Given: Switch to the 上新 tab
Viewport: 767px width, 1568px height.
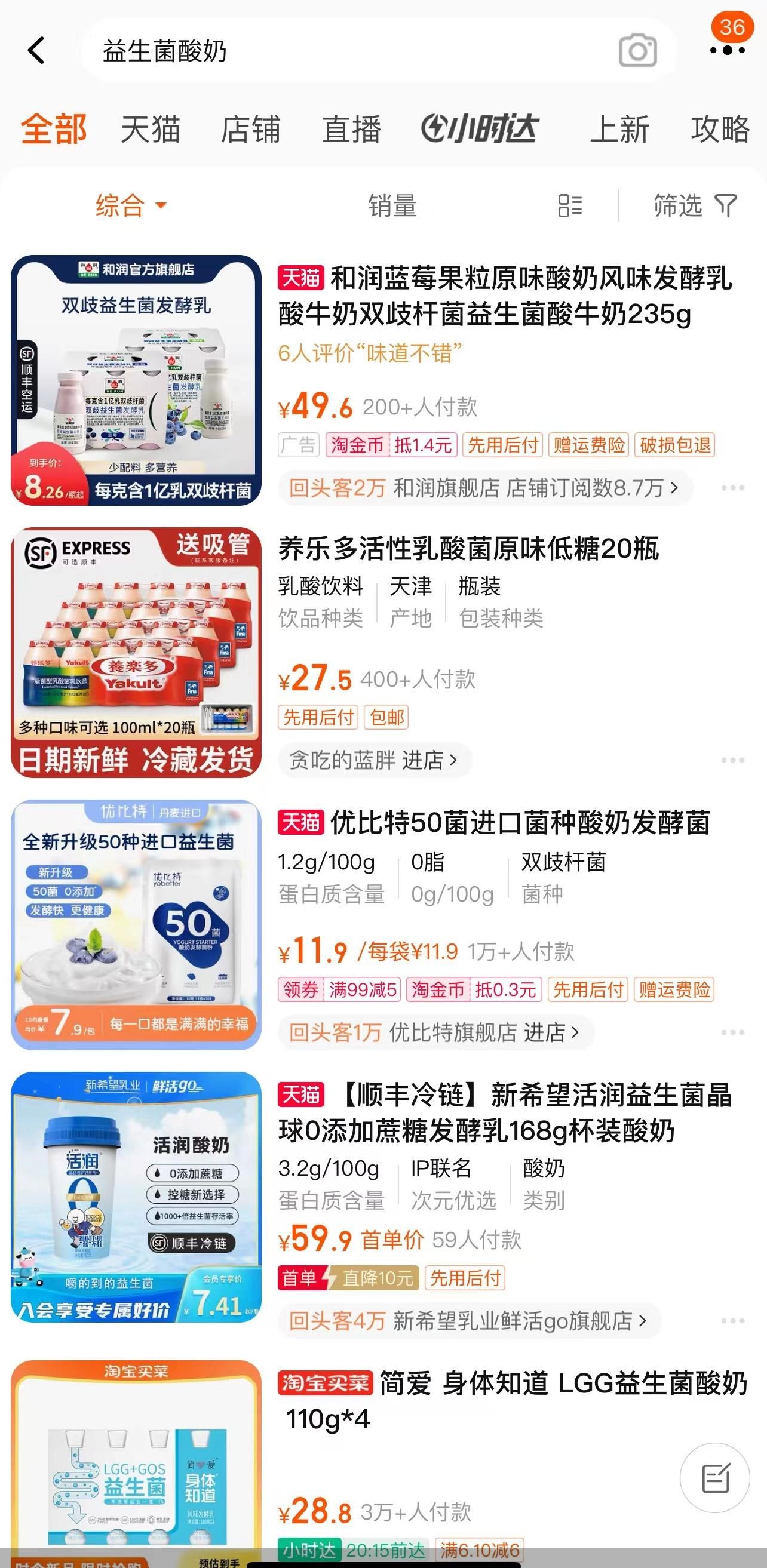Looking at the screenshot, I should point(619,129).
